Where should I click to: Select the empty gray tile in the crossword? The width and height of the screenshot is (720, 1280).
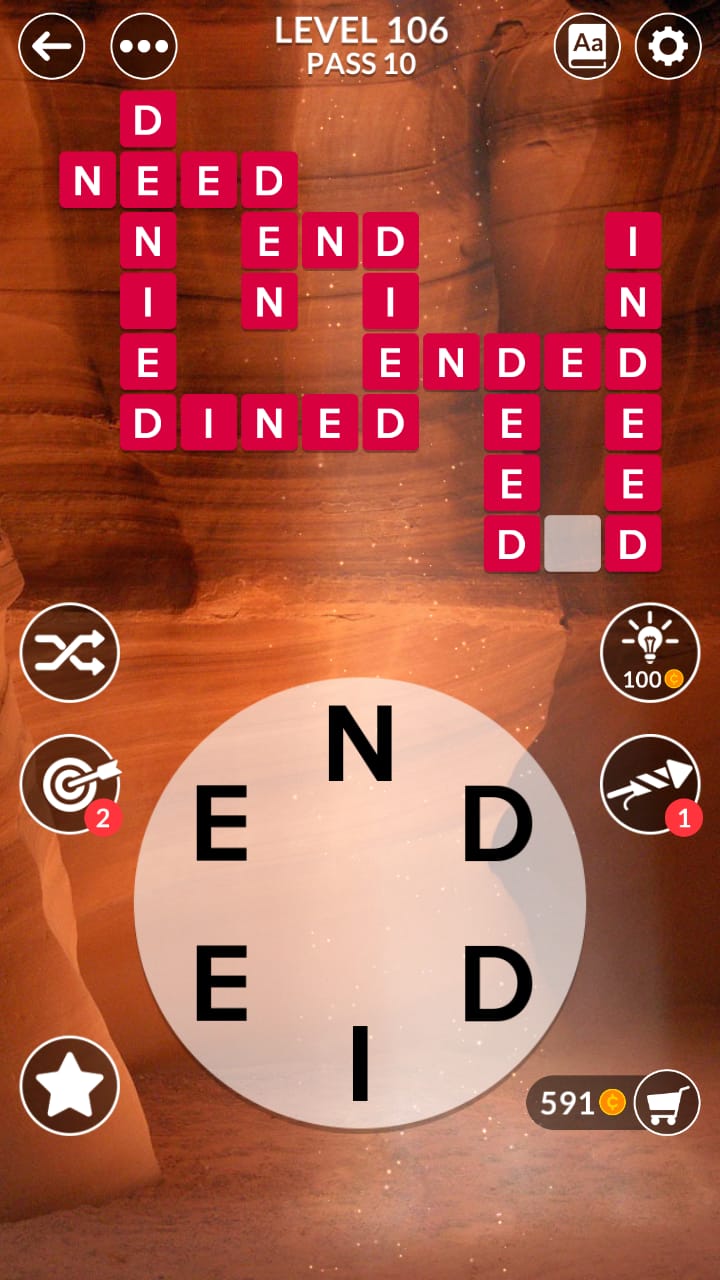coord(572,544)
